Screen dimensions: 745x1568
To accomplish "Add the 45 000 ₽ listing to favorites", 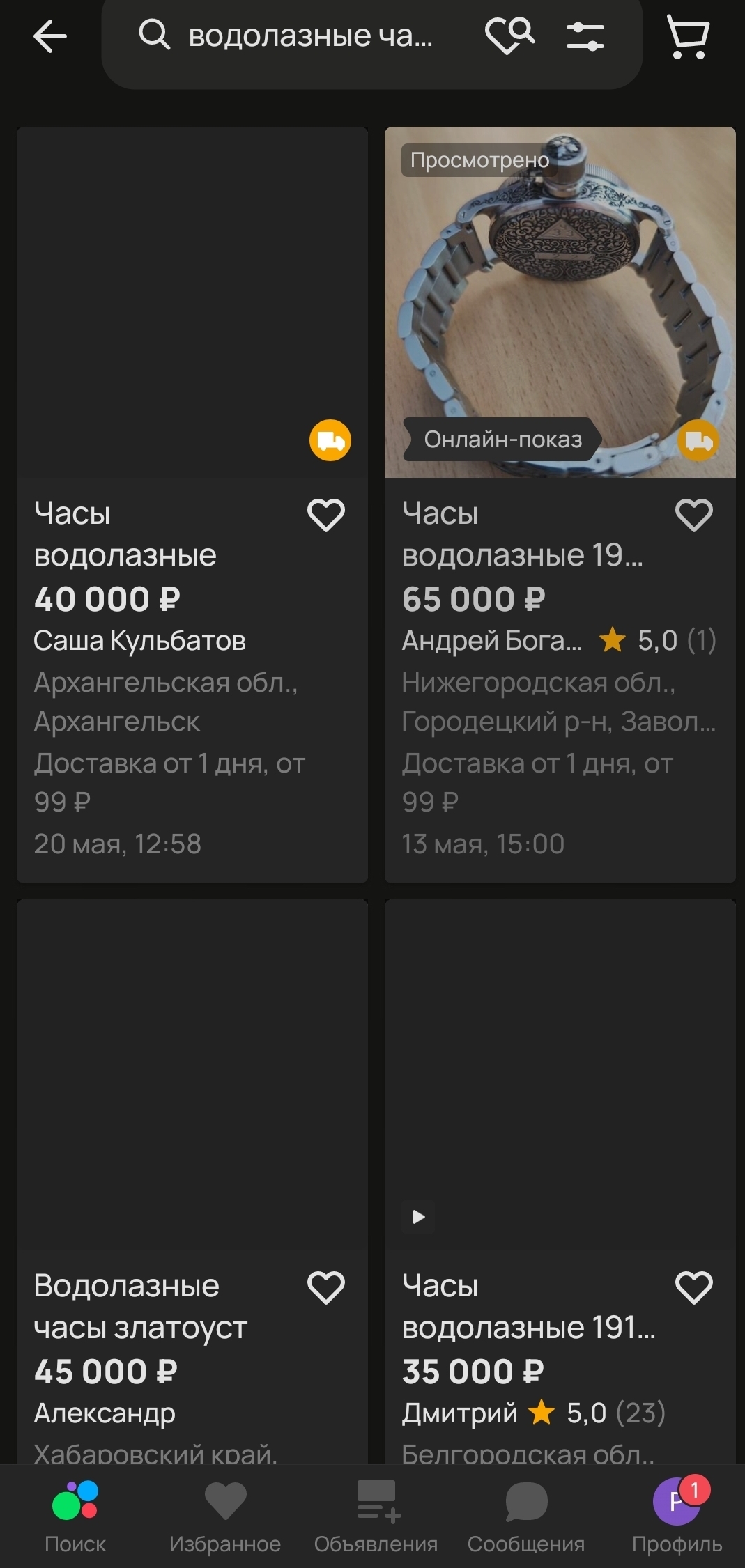I will coord(326,1287).
